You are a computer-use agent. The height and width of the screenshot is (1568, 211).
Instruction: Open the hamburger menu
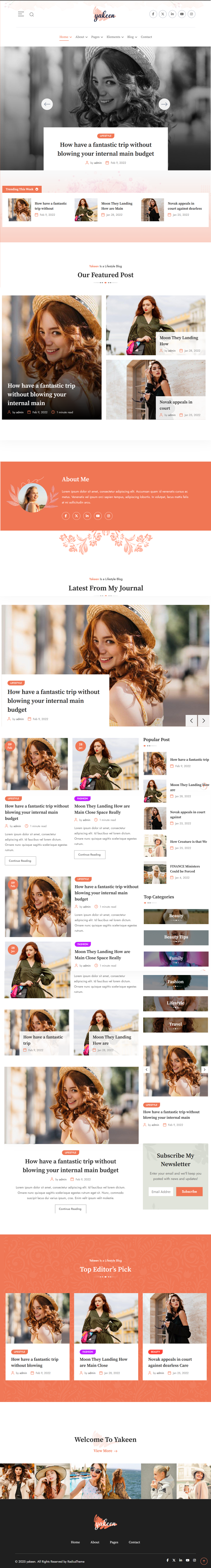tap(21, 14)
